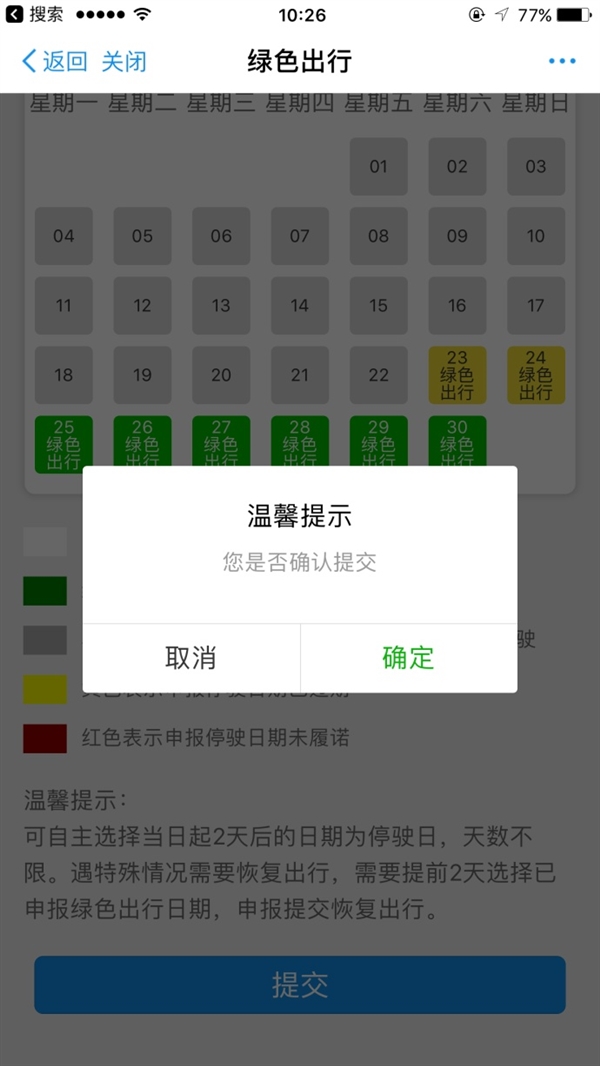Return to 搜索 app in status bar
The width and height of the screenshot is (600, 1066).
tap(36, 15)
